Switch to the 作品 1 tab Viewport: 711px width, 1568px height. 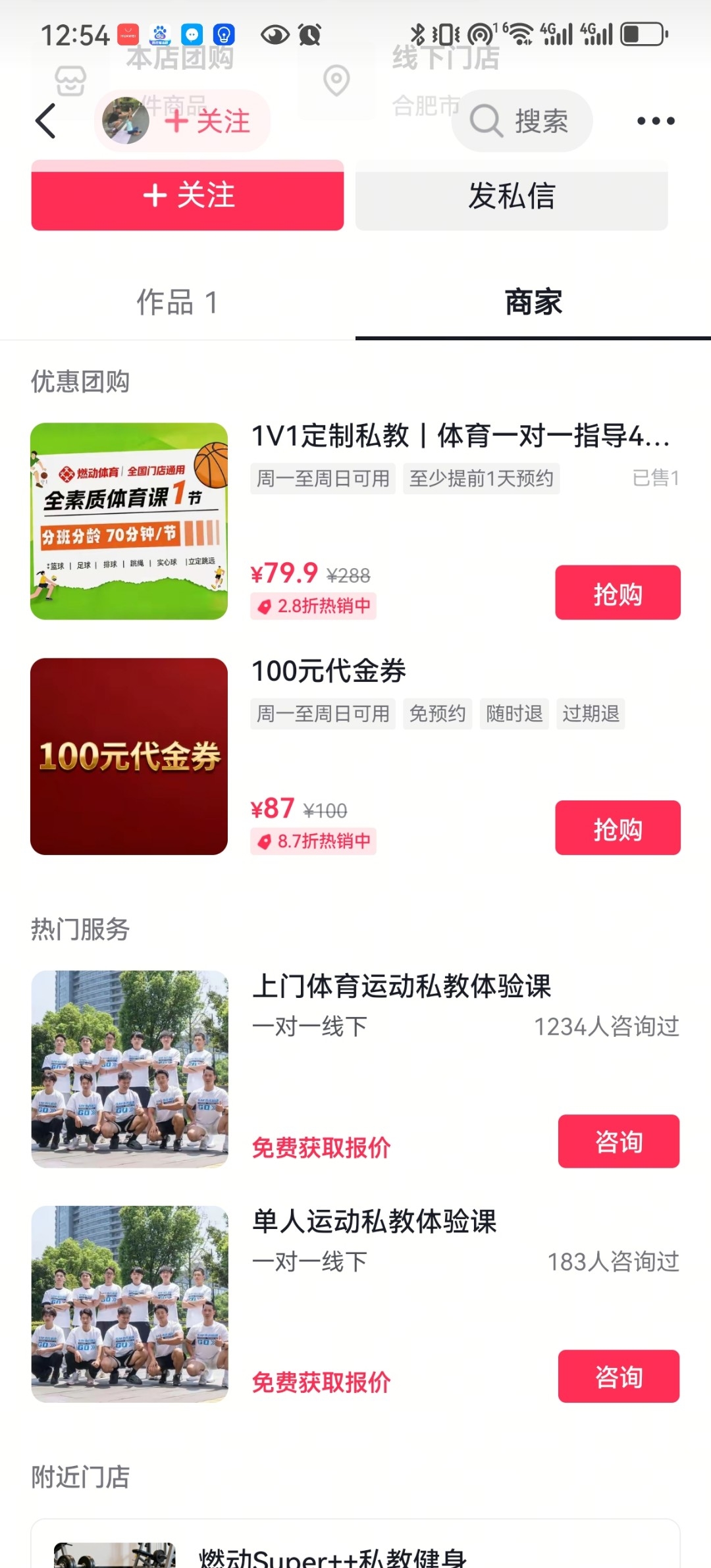point(177,302)
